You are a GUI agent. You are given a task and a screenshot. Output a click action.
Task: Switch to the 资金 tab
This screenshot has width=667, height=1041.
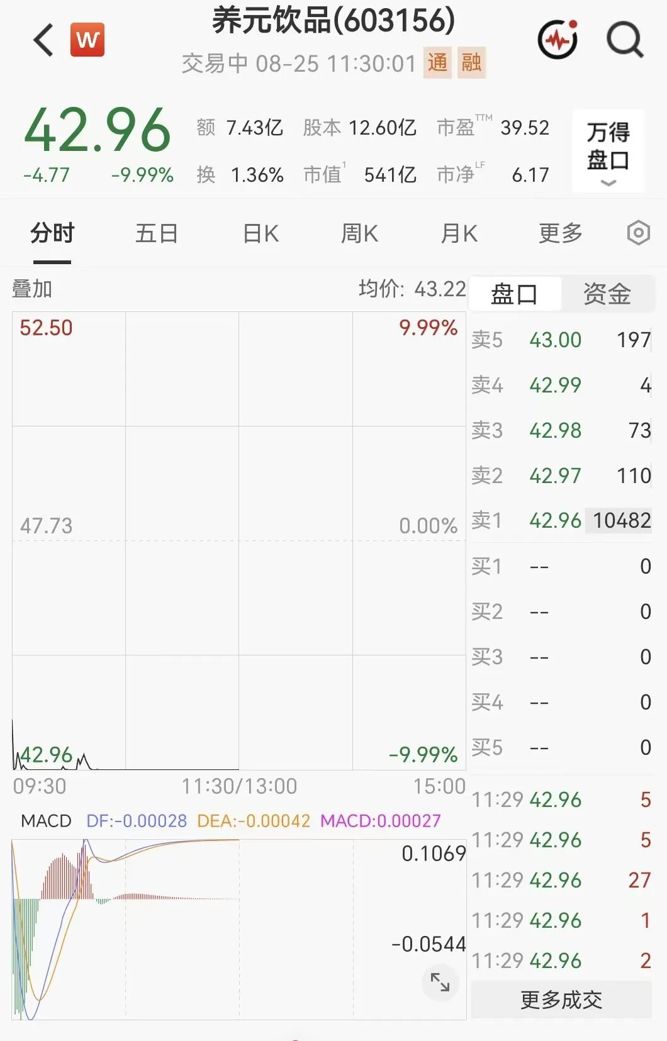tap(607, 293)
